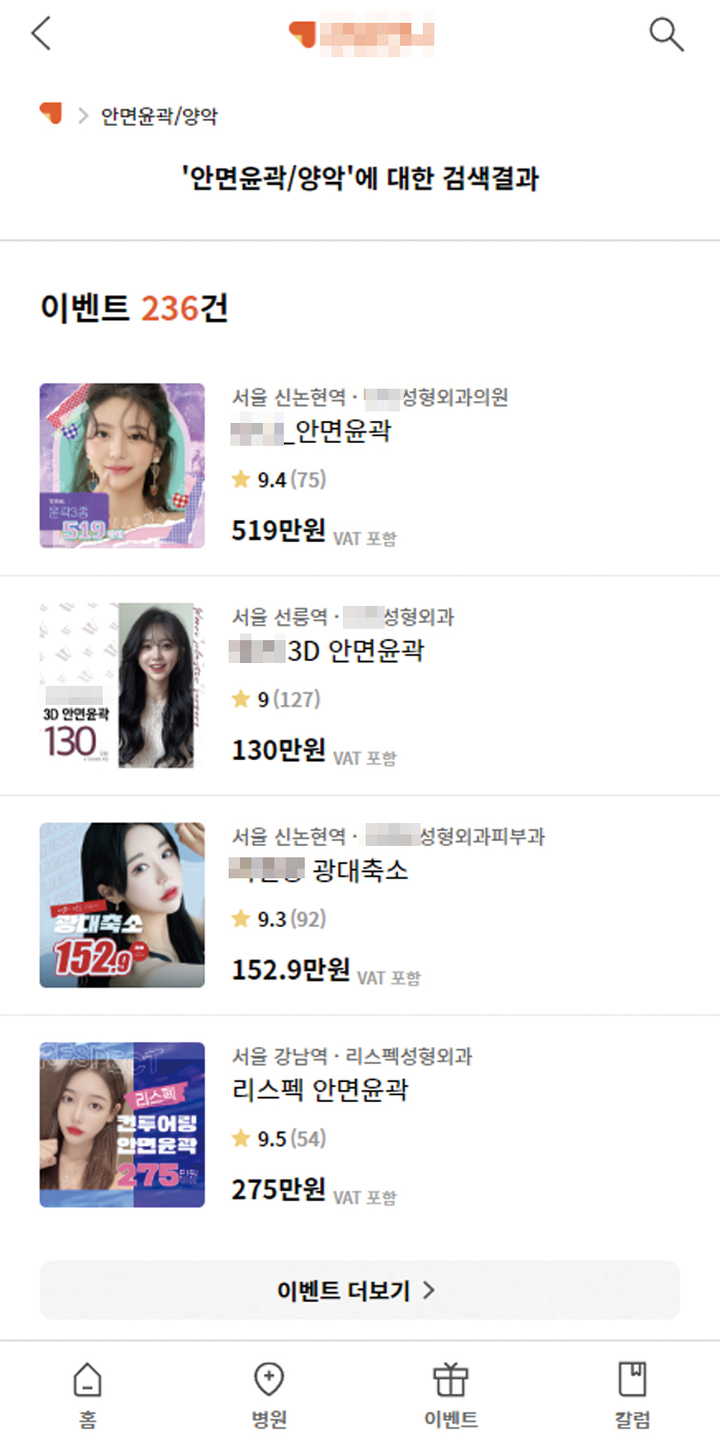The image size is (720, 1447).
Task: Tap the 이벤트 더보기 button
Action: click(359, 1290)
